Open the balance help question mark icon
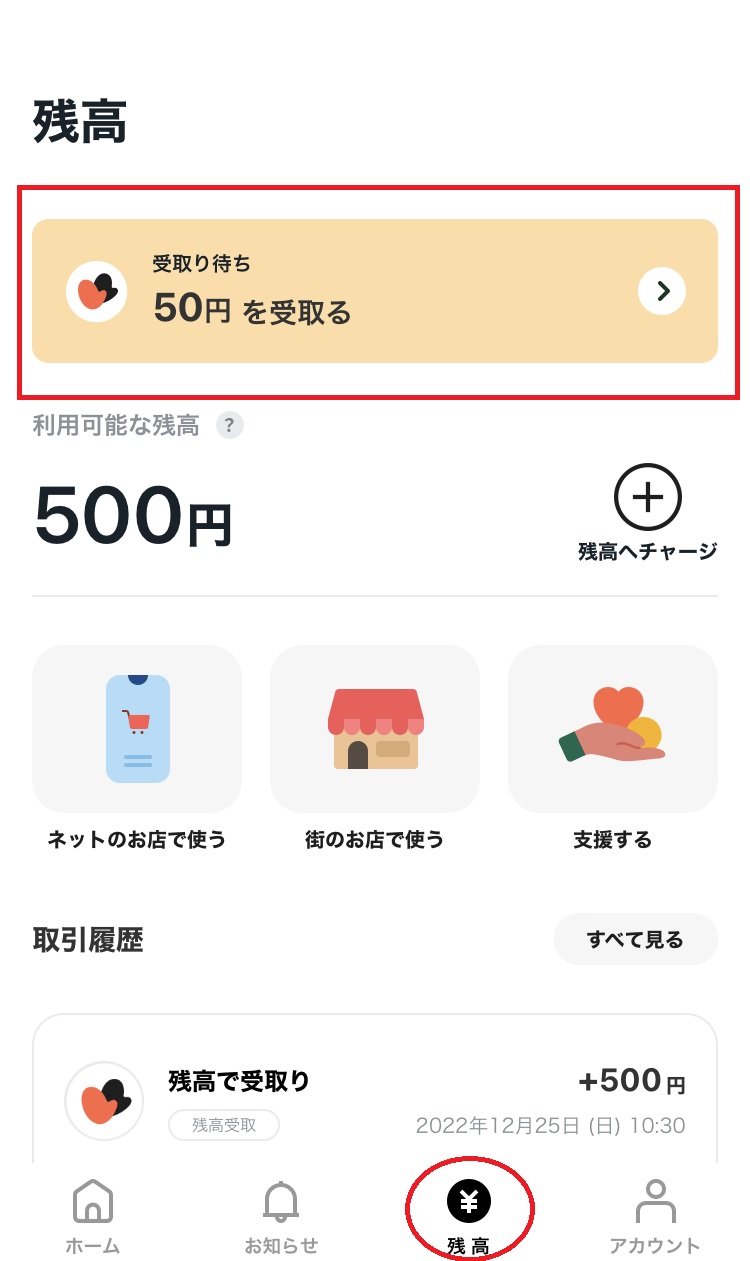Screen dimensions: 750x1261 pos(229,425)
